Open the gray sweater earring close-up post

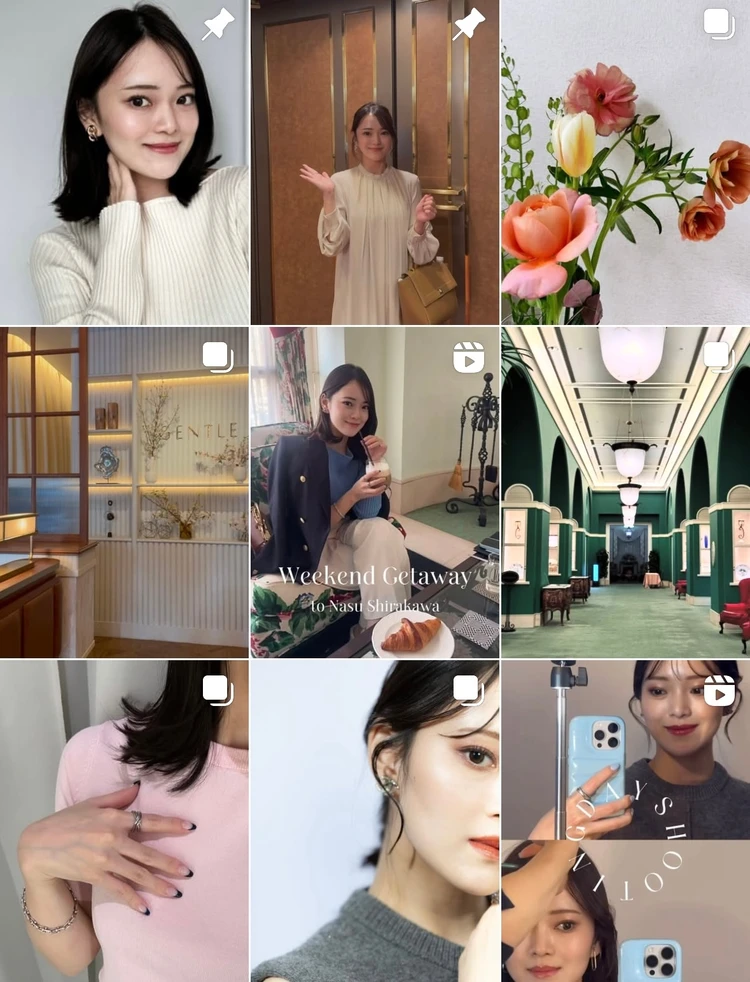tap(374, 820)
